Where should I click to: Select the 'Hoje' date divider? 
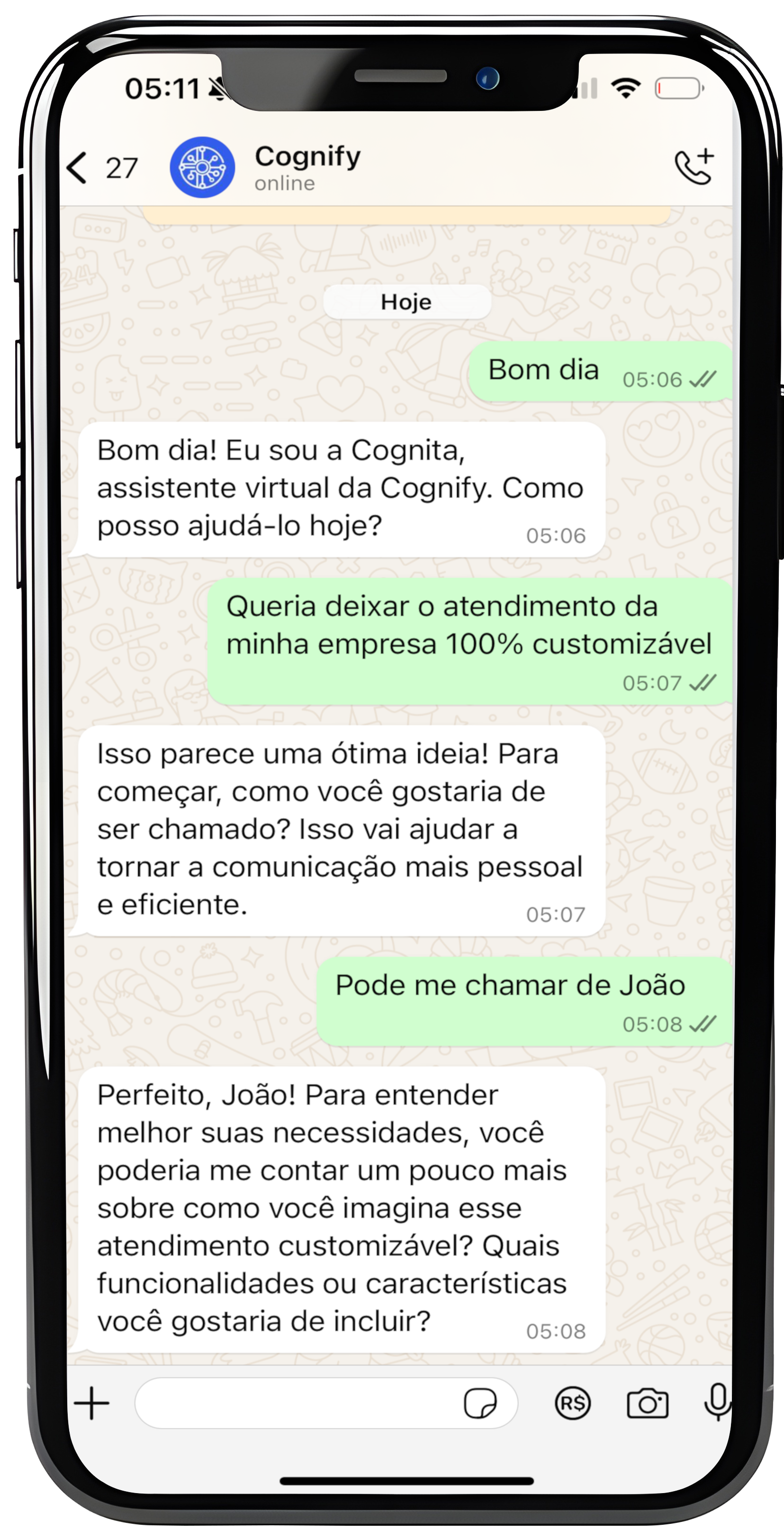tap(407, 302)
